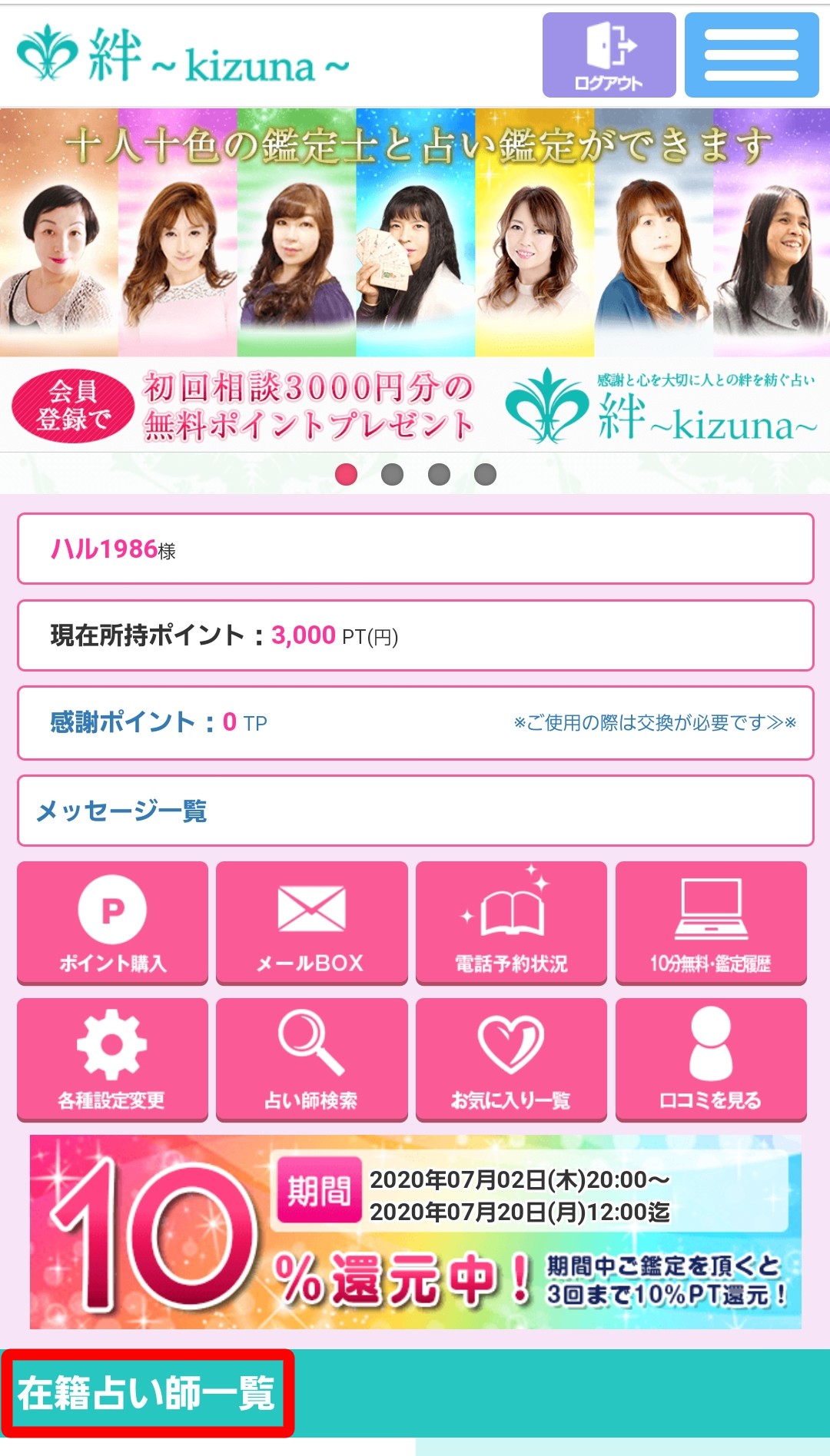Open the hamburger menu
830x1456 pixels.
coord(751,55)
